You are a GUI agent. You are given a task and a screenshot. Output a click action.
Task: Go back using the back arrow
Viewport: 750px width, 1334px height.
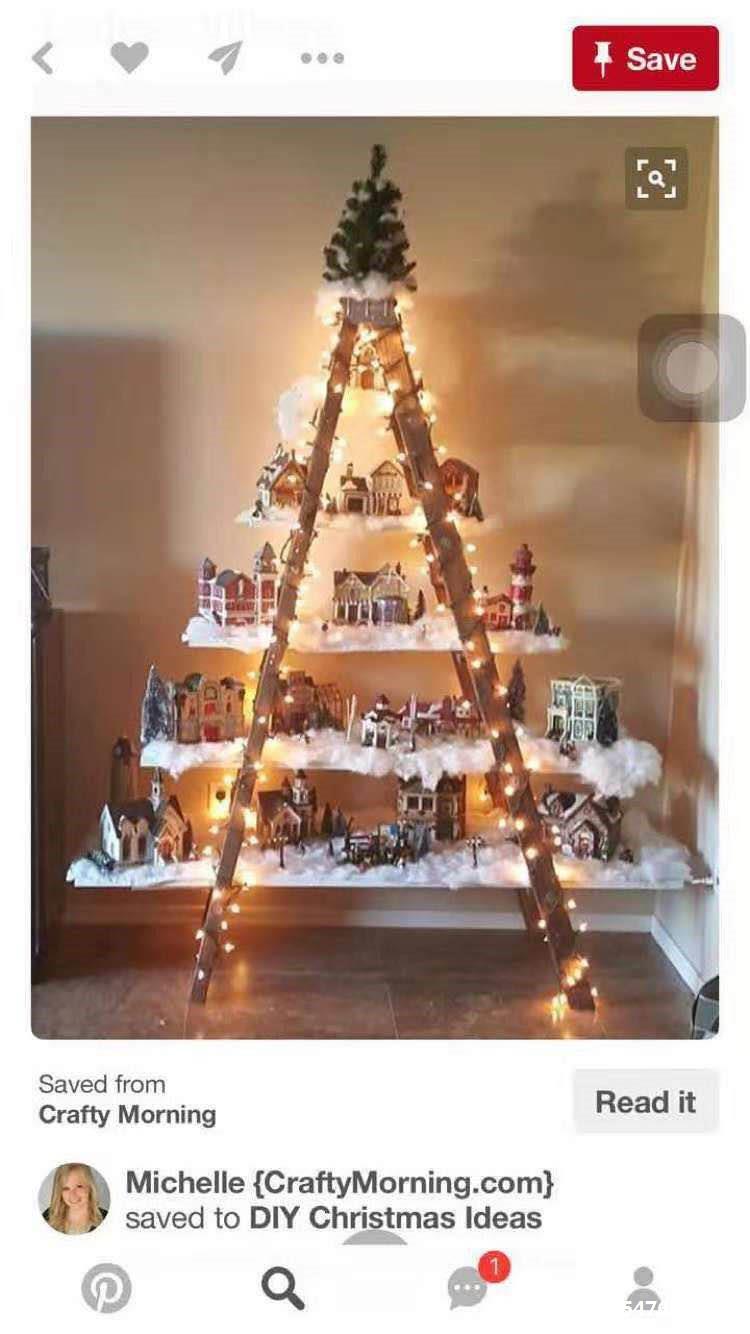(43, 58)
